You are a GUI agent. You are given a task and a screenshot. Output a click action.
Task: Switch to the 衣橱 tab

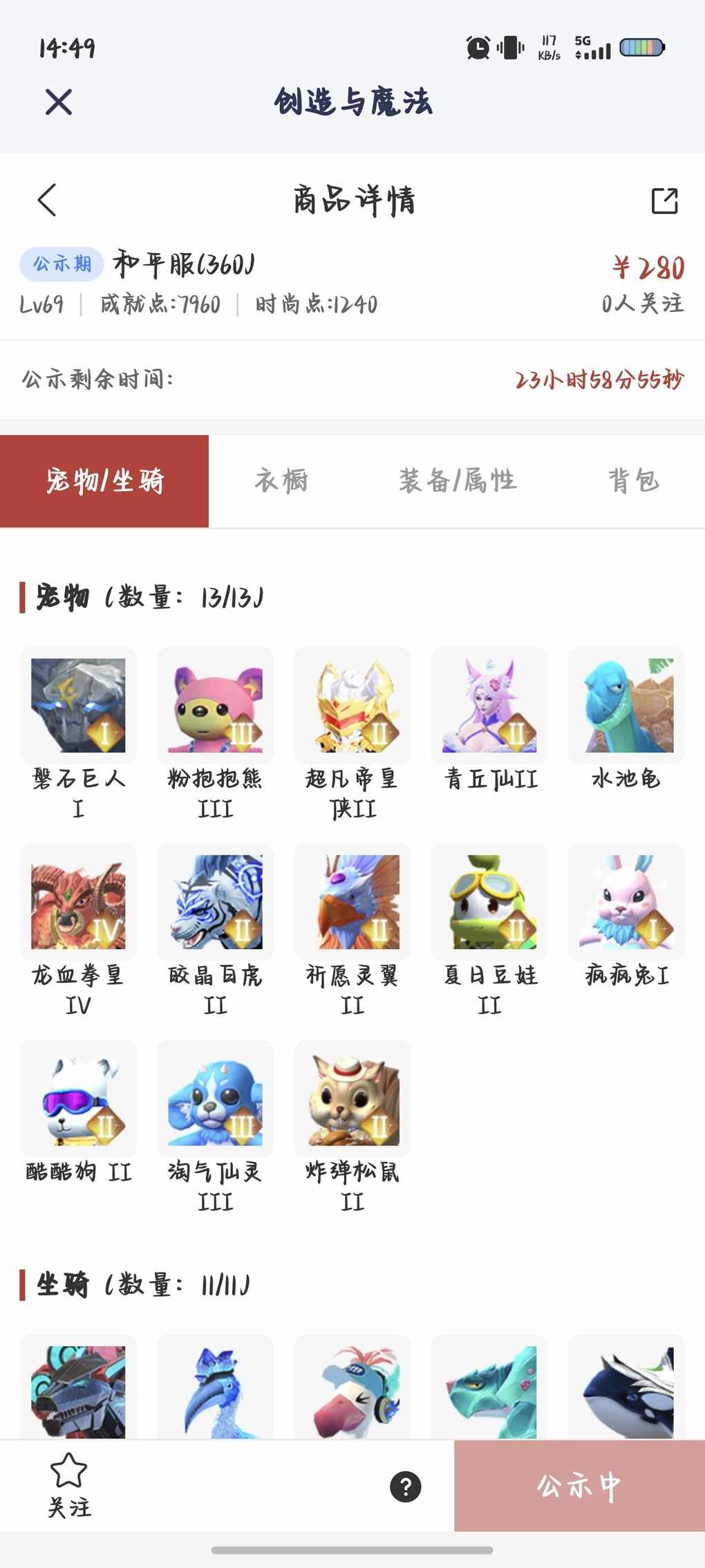click(x=281, y=481)
